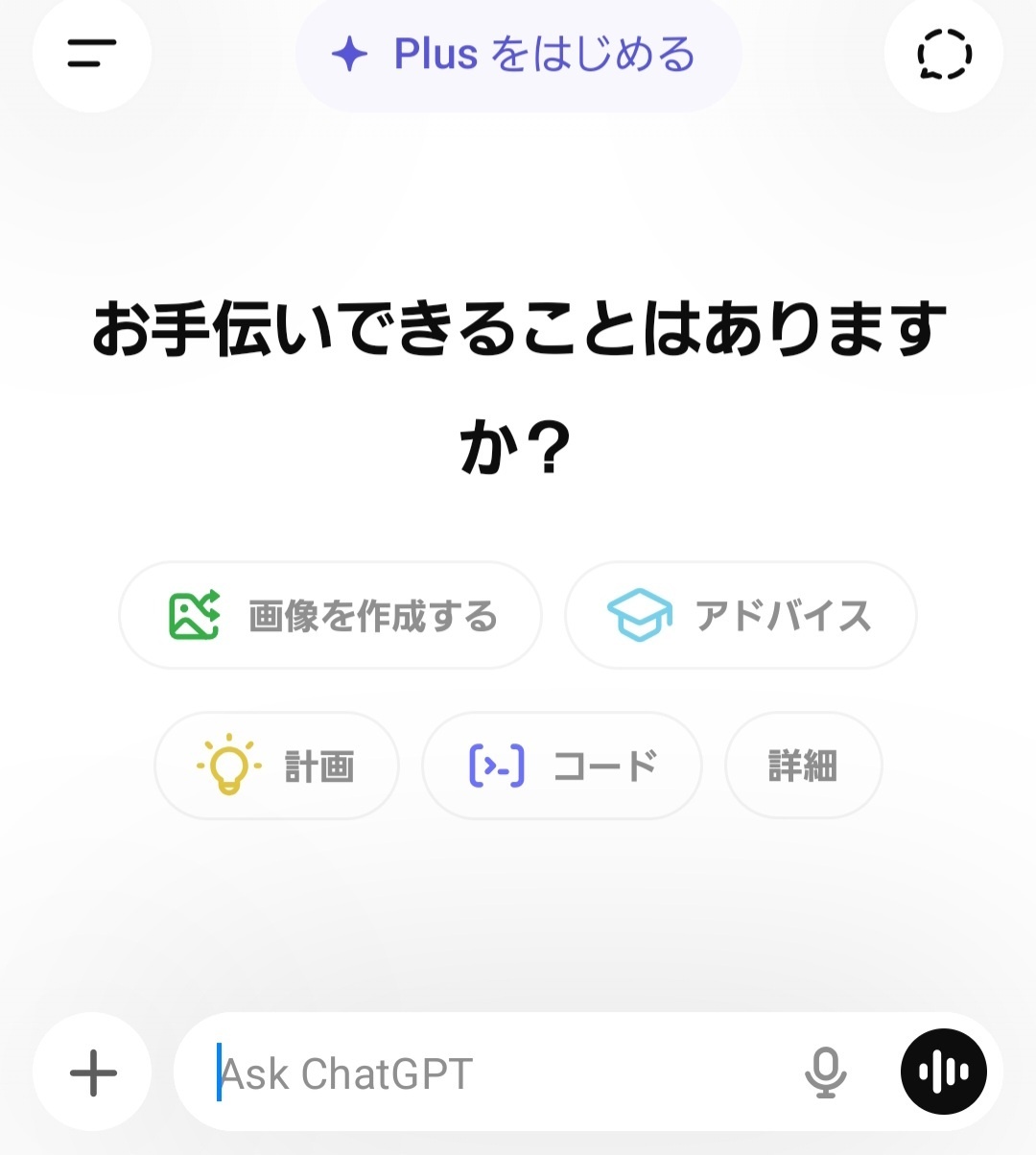
Task: Tap the Plus をはじめる upgrade button
Action: (518, 55)
